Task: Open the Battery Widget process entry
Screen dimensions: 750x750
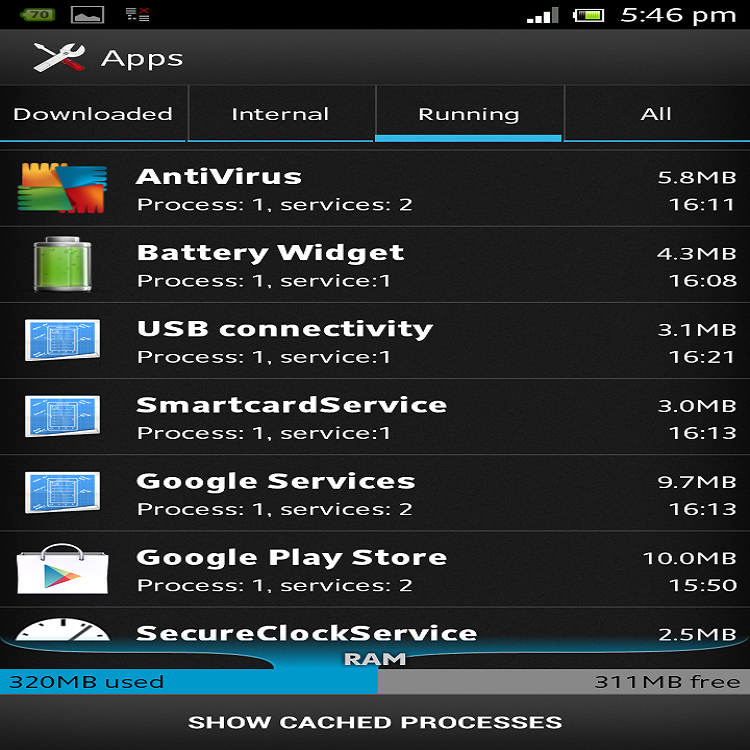Action: tap(375, 265)
